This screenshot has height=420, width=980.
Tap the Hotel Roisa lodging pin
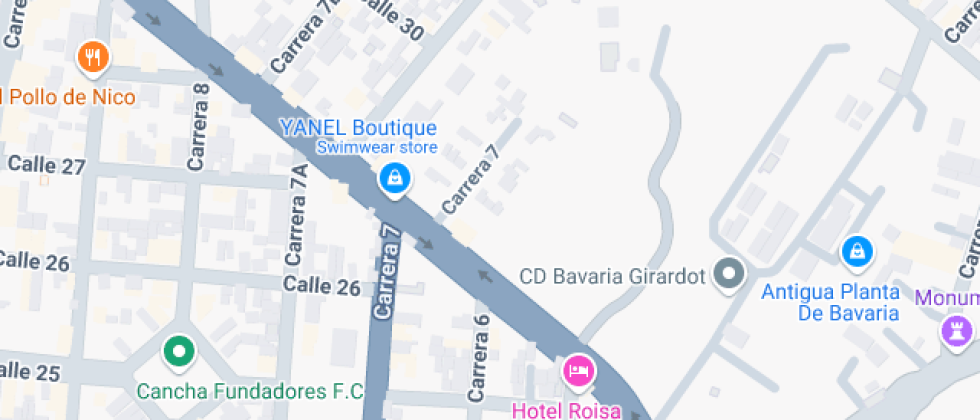tap(579, 372)
